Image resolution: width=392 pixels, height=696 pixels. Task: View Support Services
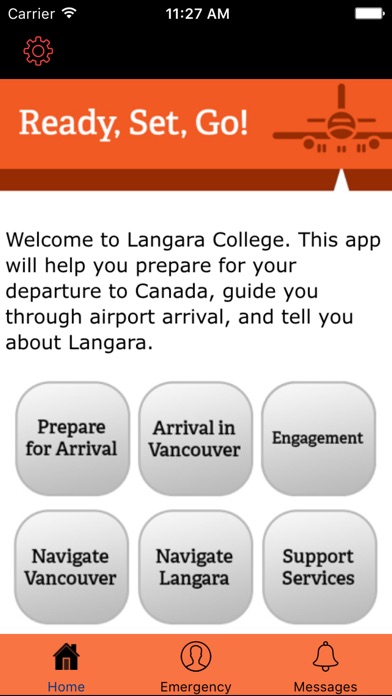coord(319,567)
